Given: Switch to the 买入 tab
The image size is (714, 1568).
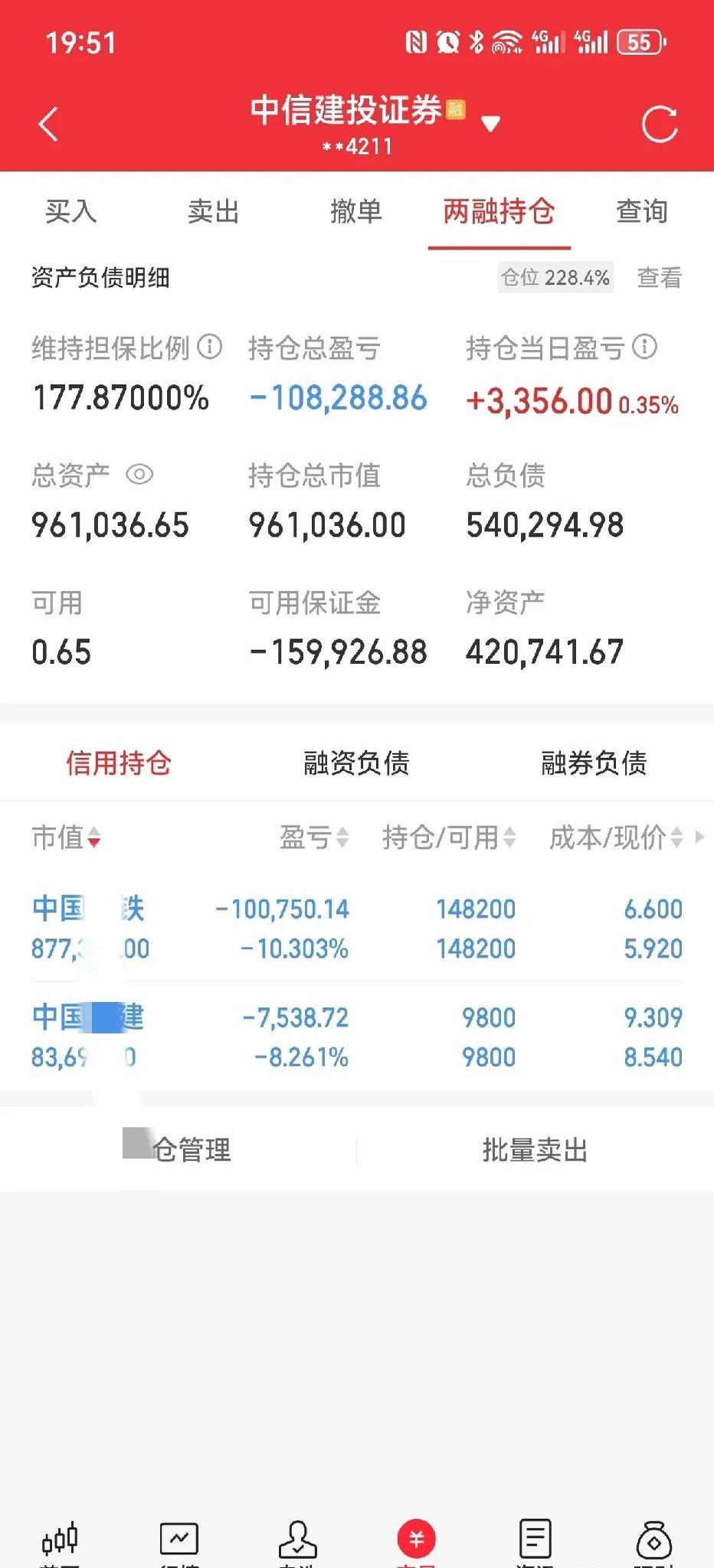Looking at the screenshot, I should (70, 211).
